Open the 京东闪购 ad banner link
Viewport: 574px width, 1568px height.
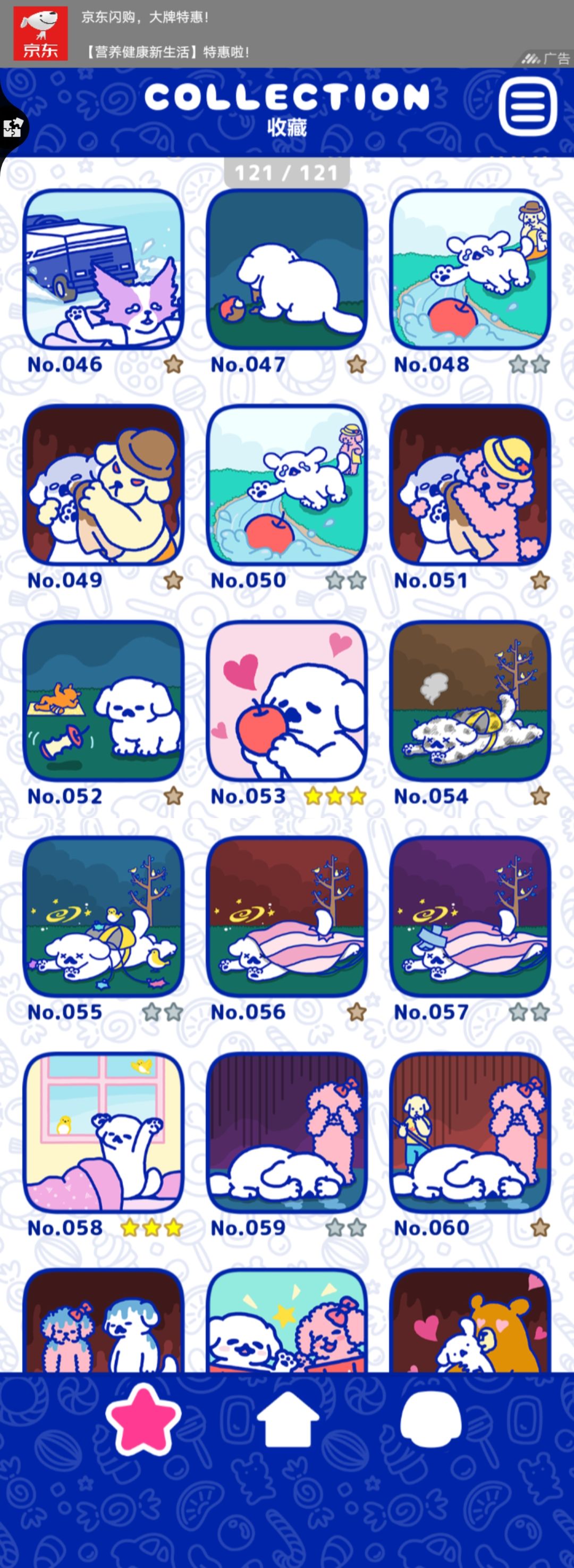142,18
